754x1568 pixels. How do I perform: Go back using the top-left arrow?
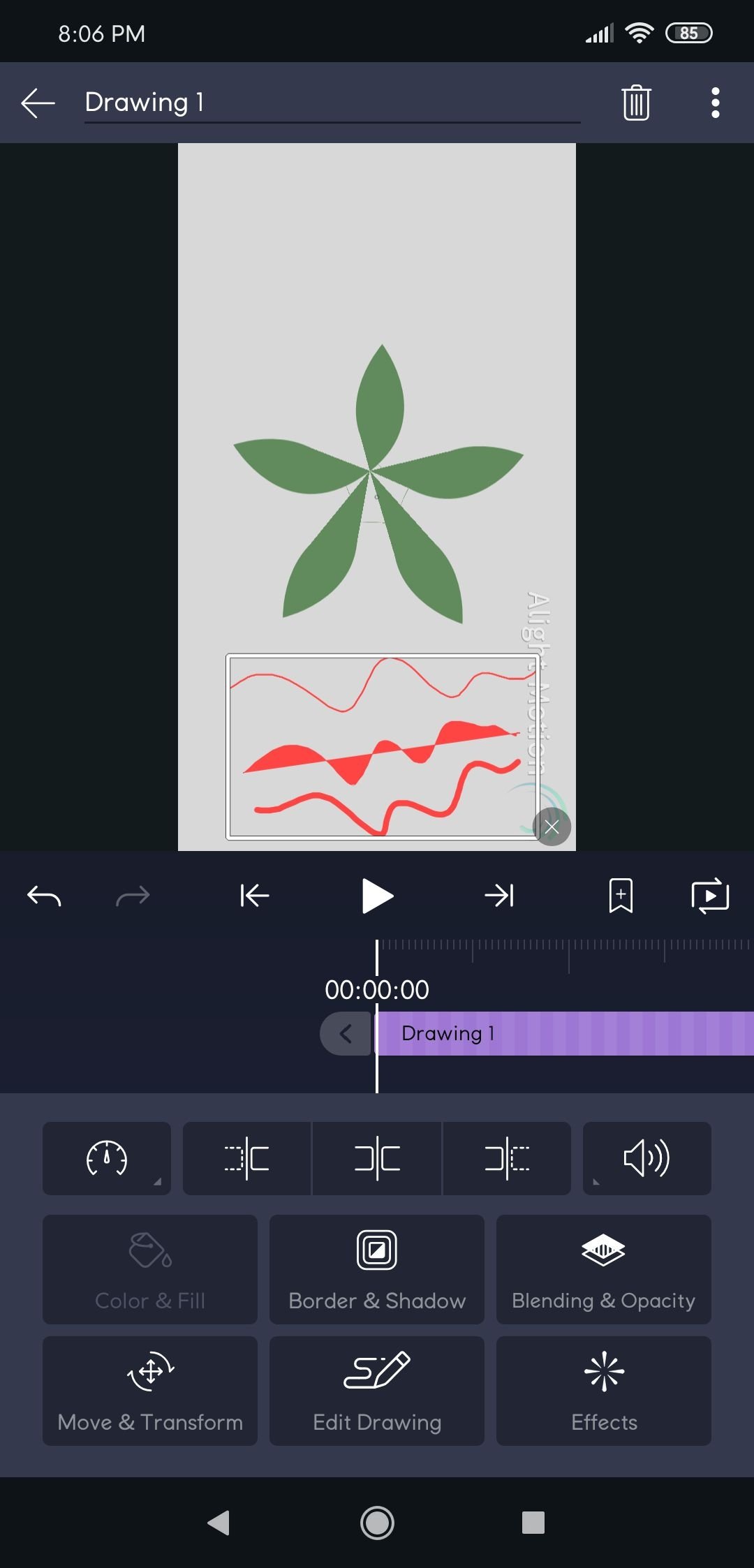(38, 103)
